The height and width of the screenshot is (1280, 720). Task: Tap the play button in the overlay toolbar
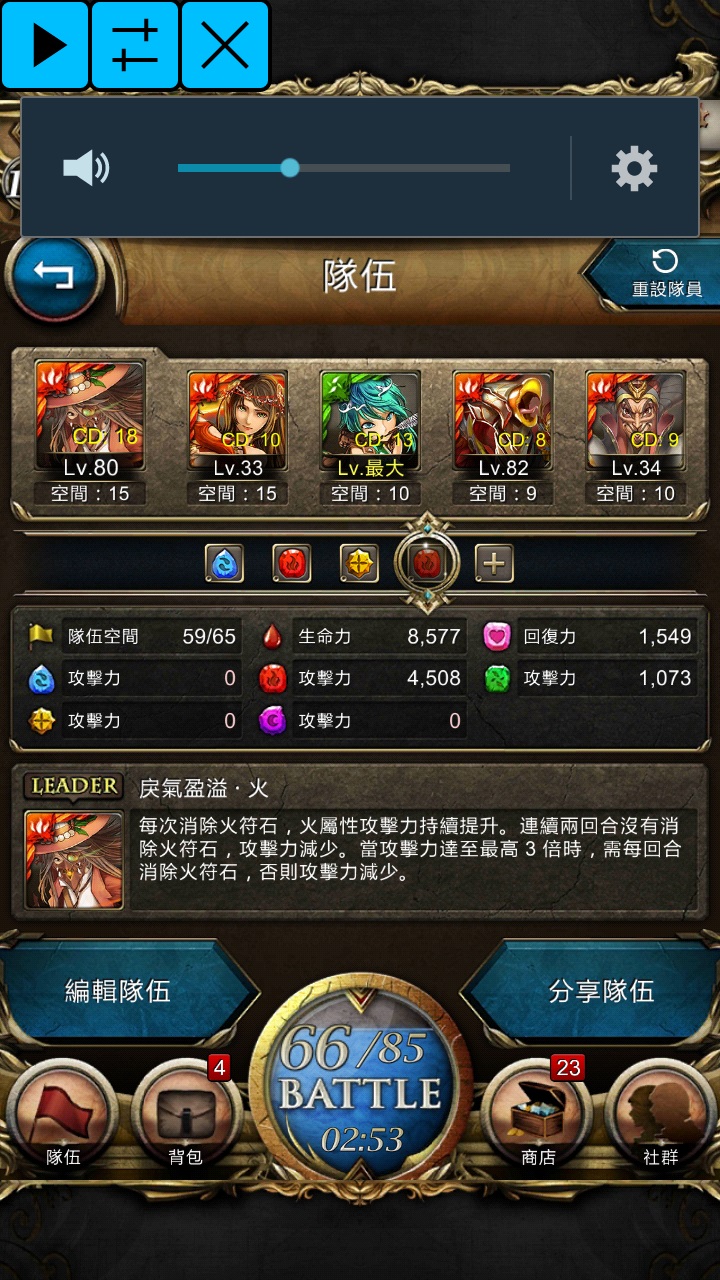pos(45,45)
